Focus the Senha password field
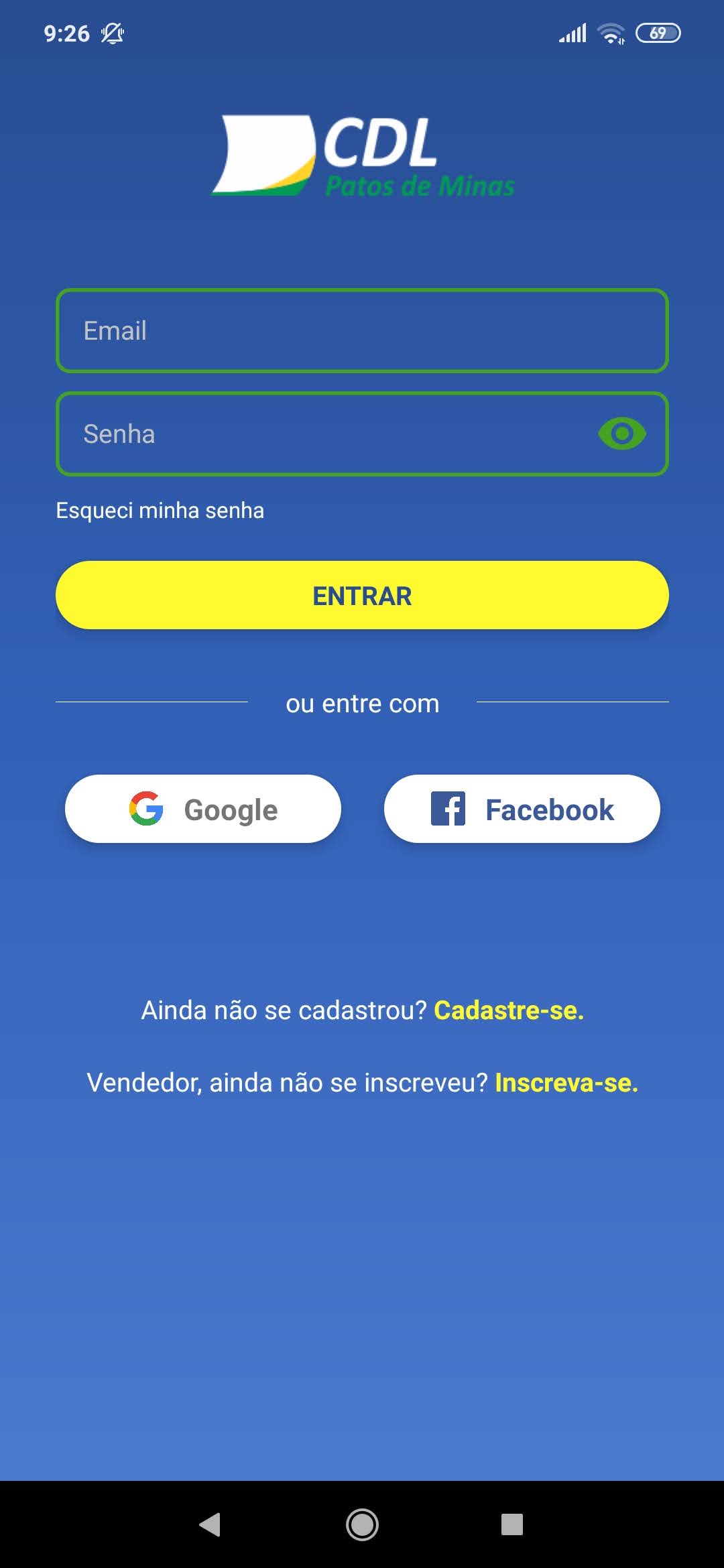This screenshot has height=1568, width=724. coord(322,434)
